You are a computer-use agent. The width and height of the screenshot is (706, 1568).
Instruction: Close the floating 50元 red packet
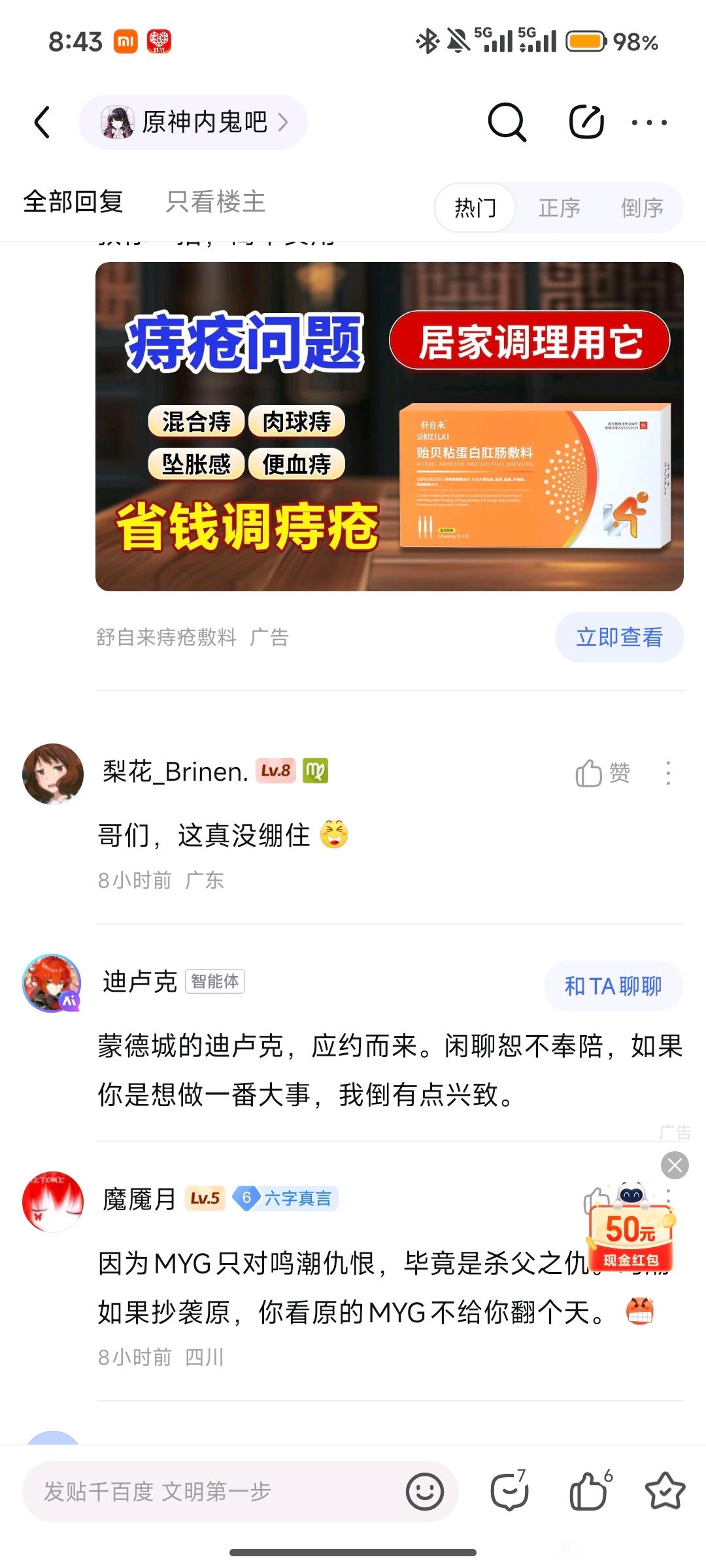[675, 1165]
